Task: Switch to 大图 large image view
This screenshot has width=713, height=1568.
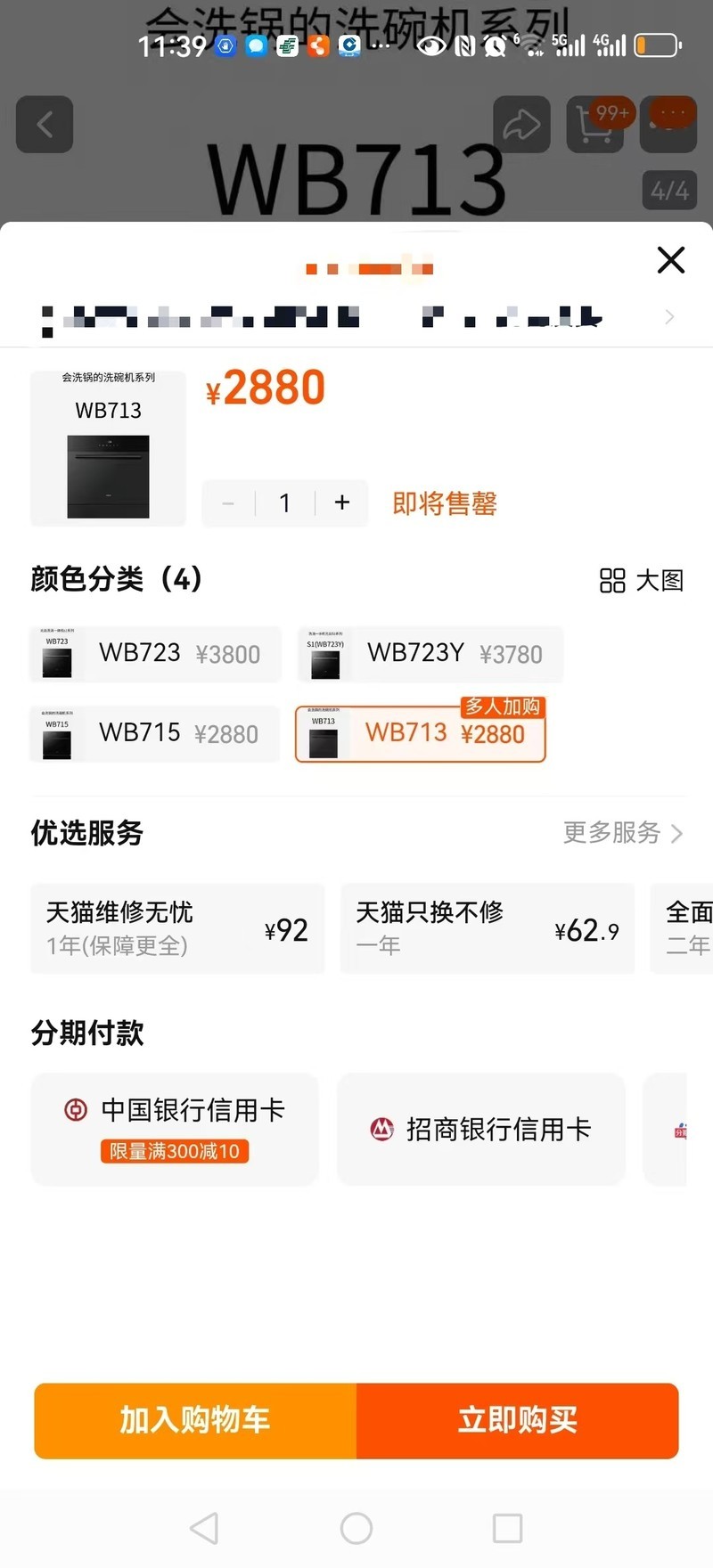Action: pyautogui.click(x=642, y=581)
